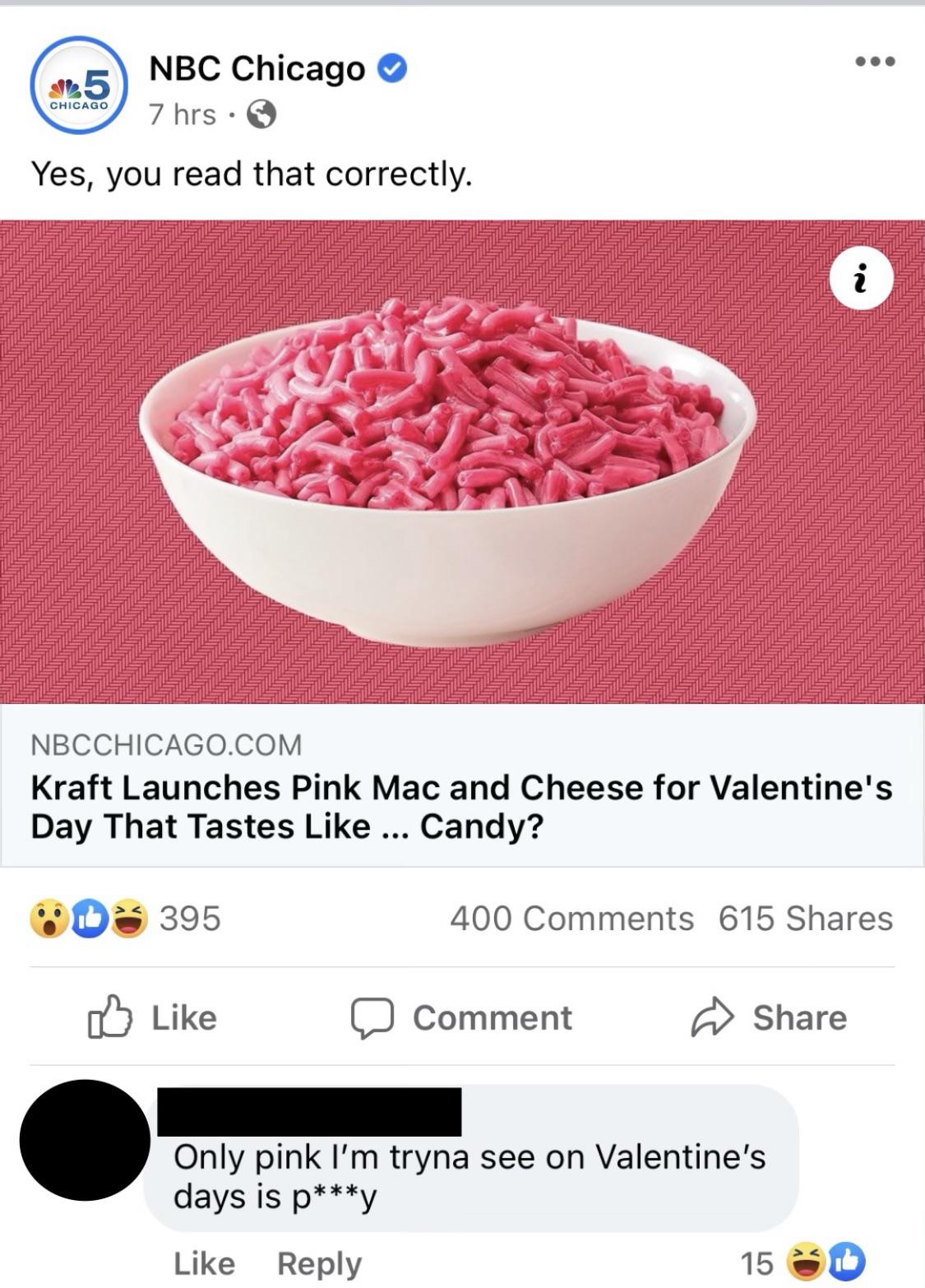
Task: View the 400 Comments
Action: point(571,918)
